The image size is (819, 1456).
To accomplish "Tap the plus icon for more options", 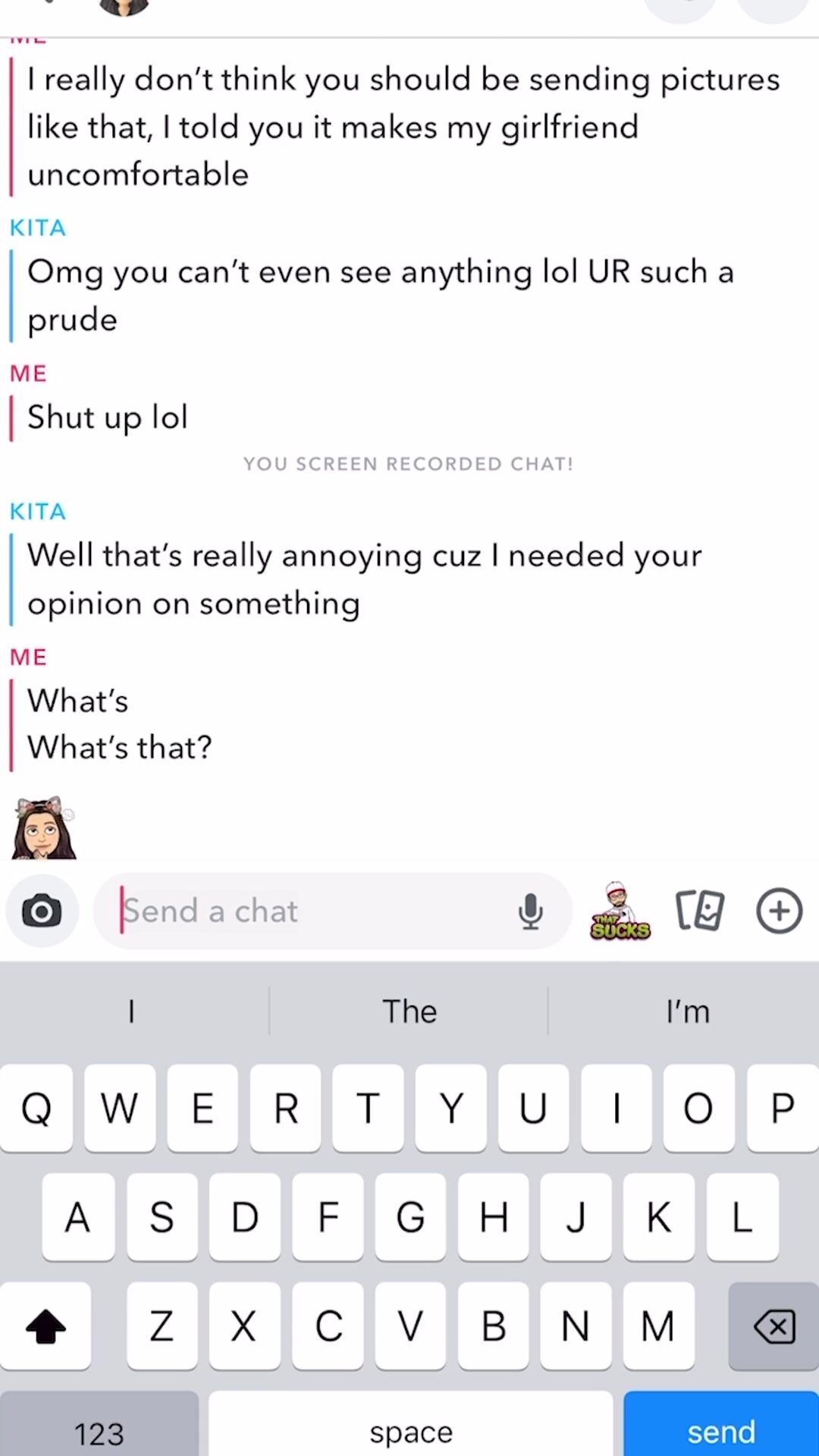I will 780,911.
